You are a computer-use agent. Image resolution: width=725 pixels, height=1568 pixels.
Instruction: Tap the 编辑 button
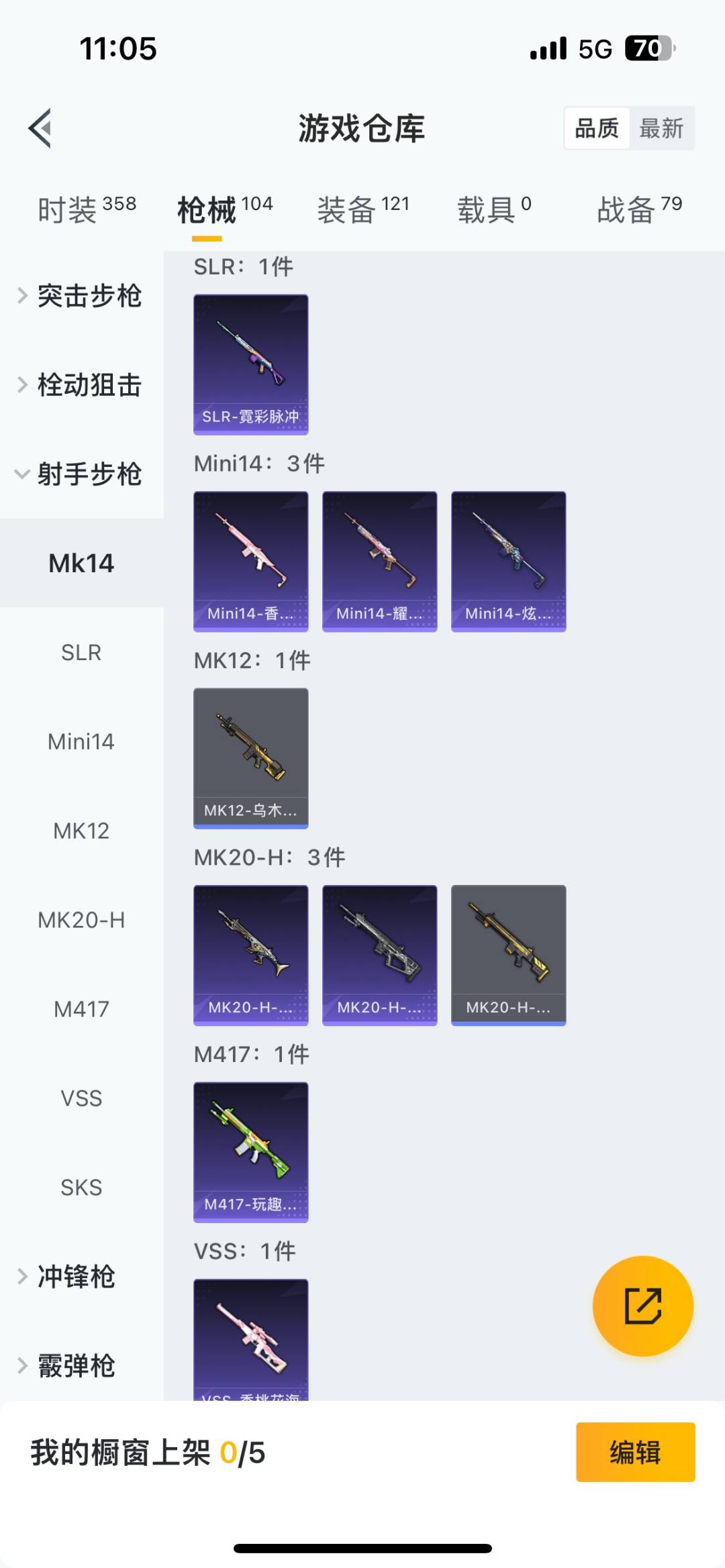(635, 1452)
